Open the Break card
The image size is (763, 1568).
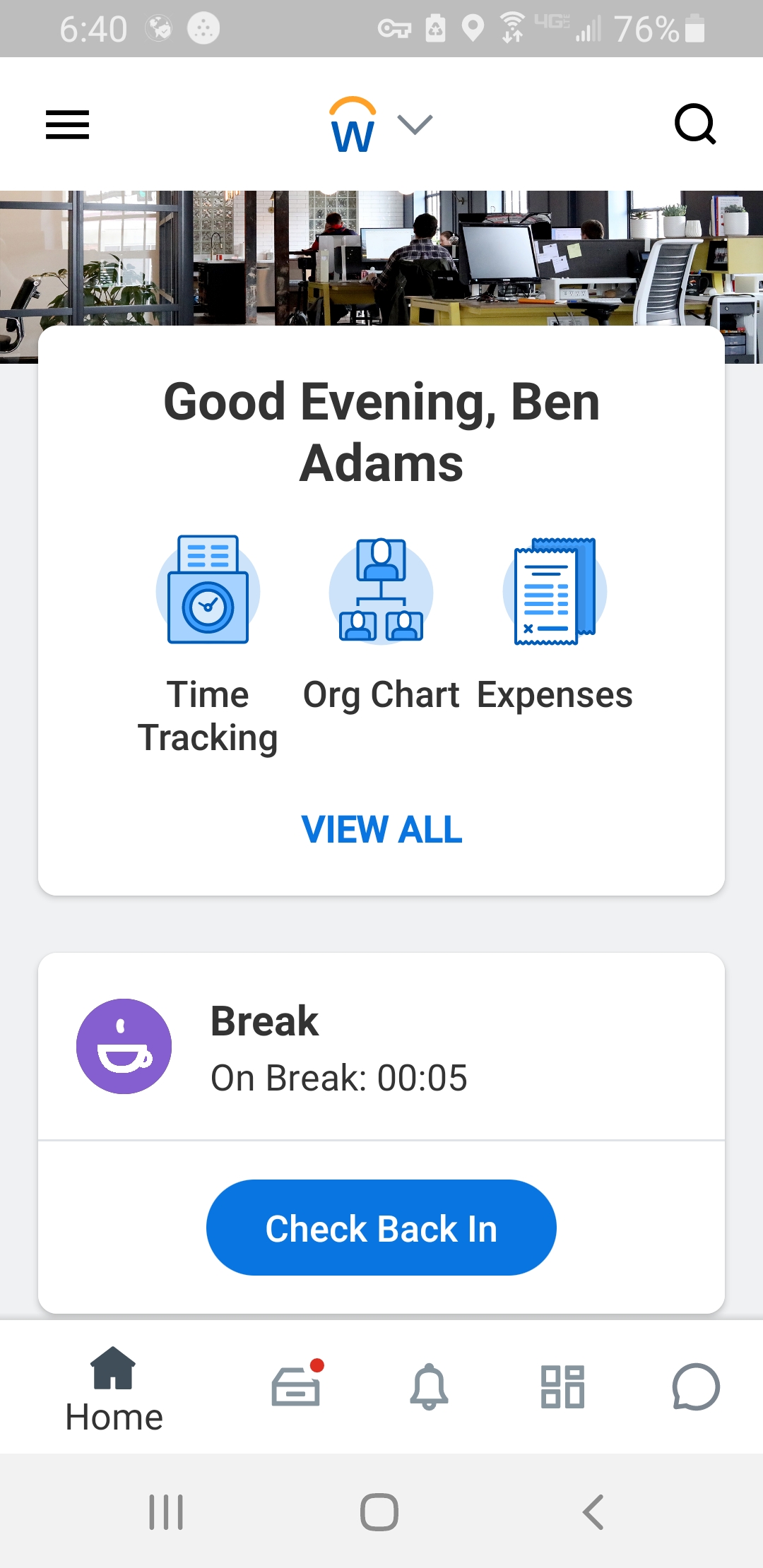point(381,1047)
